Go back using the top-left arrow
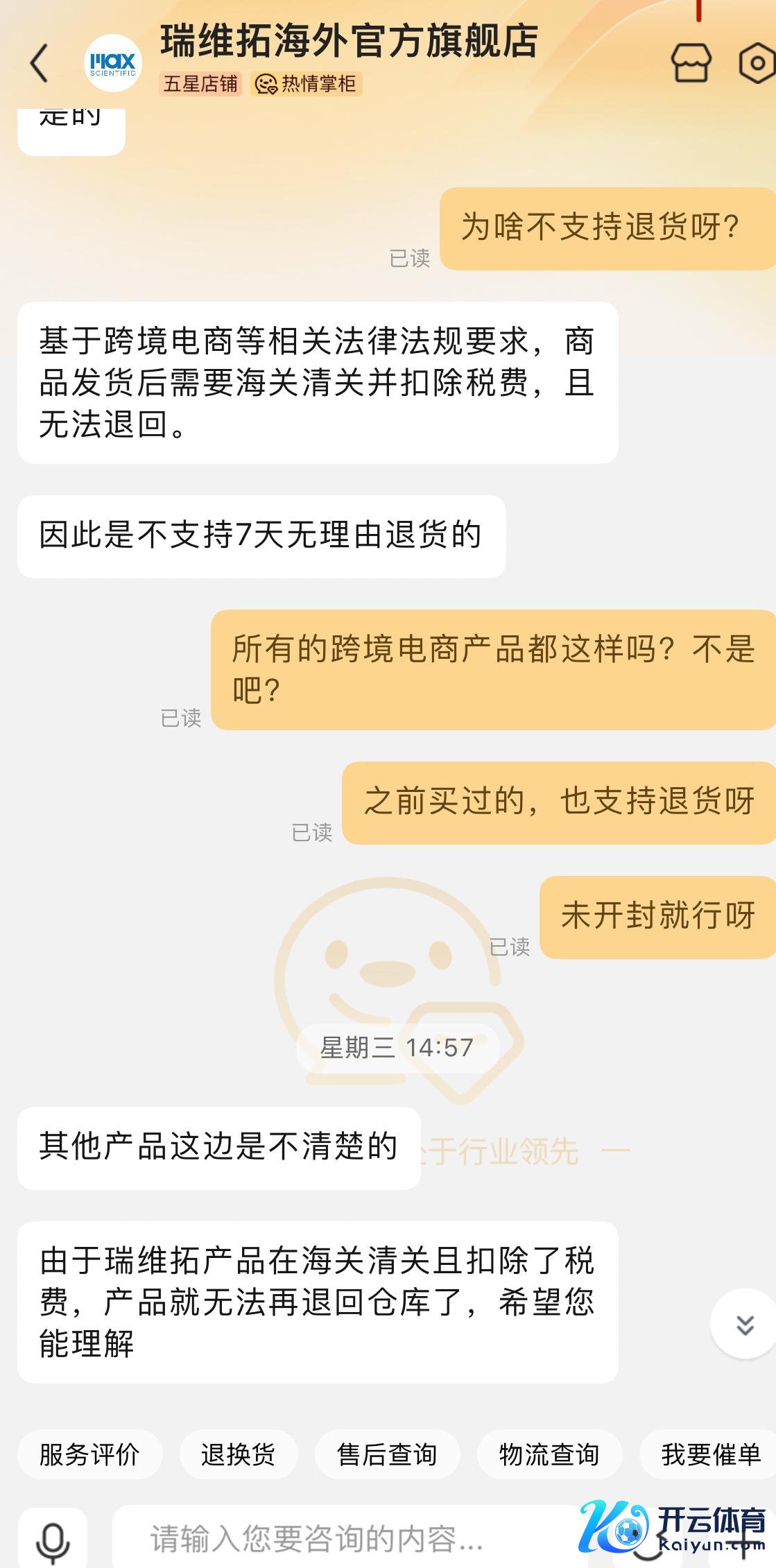The image size is (776, 1568). (x=40, y=64)
